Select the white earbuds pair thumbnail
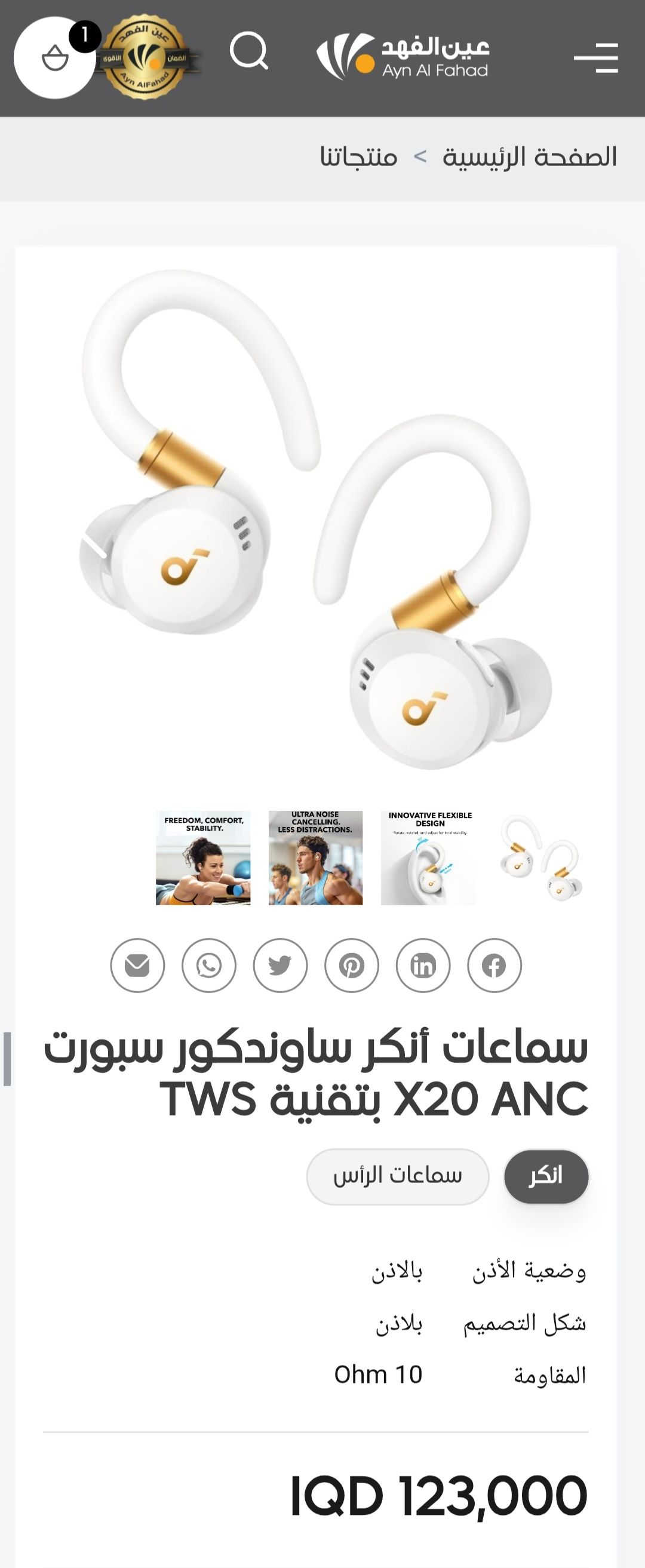The width and height of the screenshot is (645, 1568). (541, 857)
